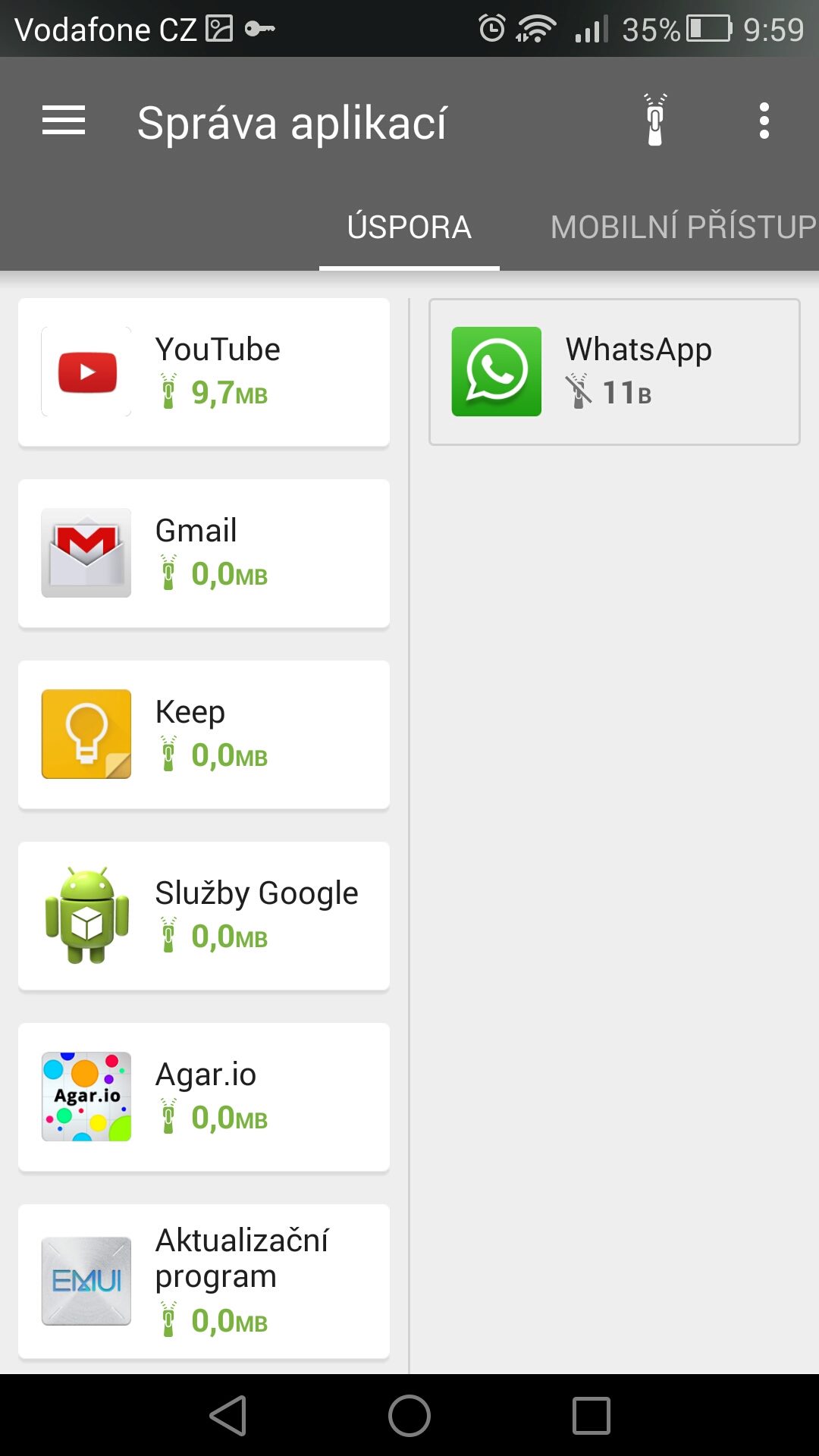Screen dimensions: 819x1456
Task: Open the Služby Google card
Action: click(x=204, y=915)
